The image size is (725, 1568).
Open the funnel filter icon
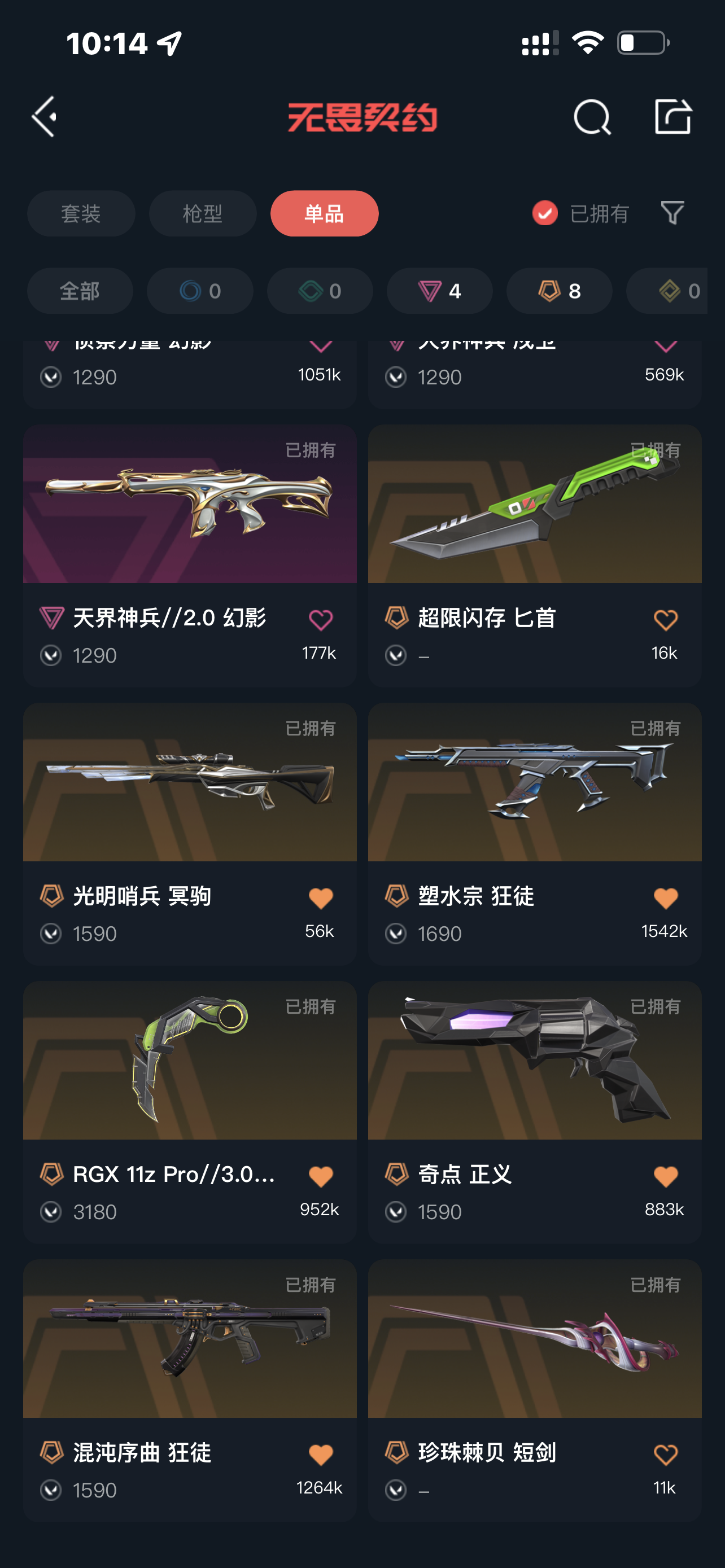(672, 213)
